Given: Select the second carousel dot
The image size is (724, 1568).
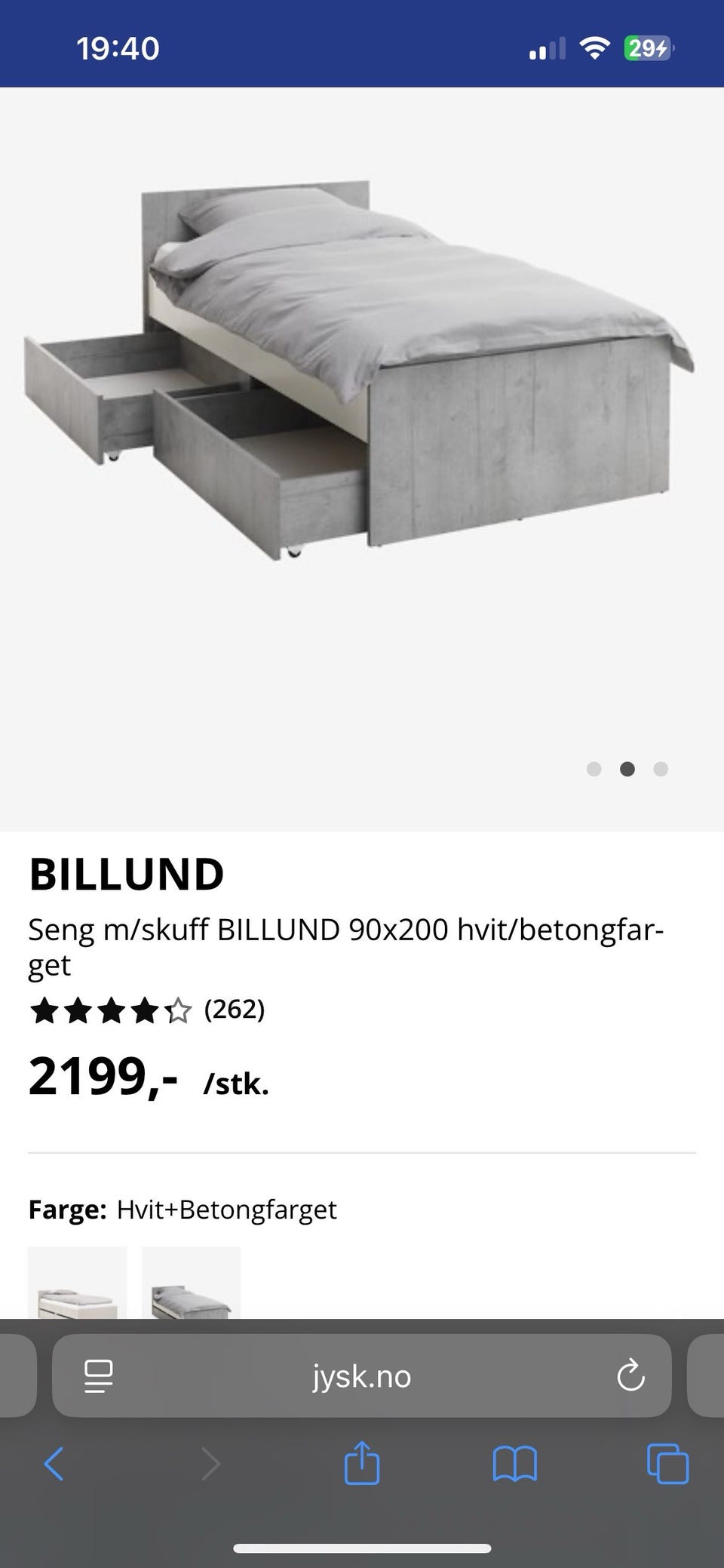Looking at the screenshot, I should click(627, 769).
